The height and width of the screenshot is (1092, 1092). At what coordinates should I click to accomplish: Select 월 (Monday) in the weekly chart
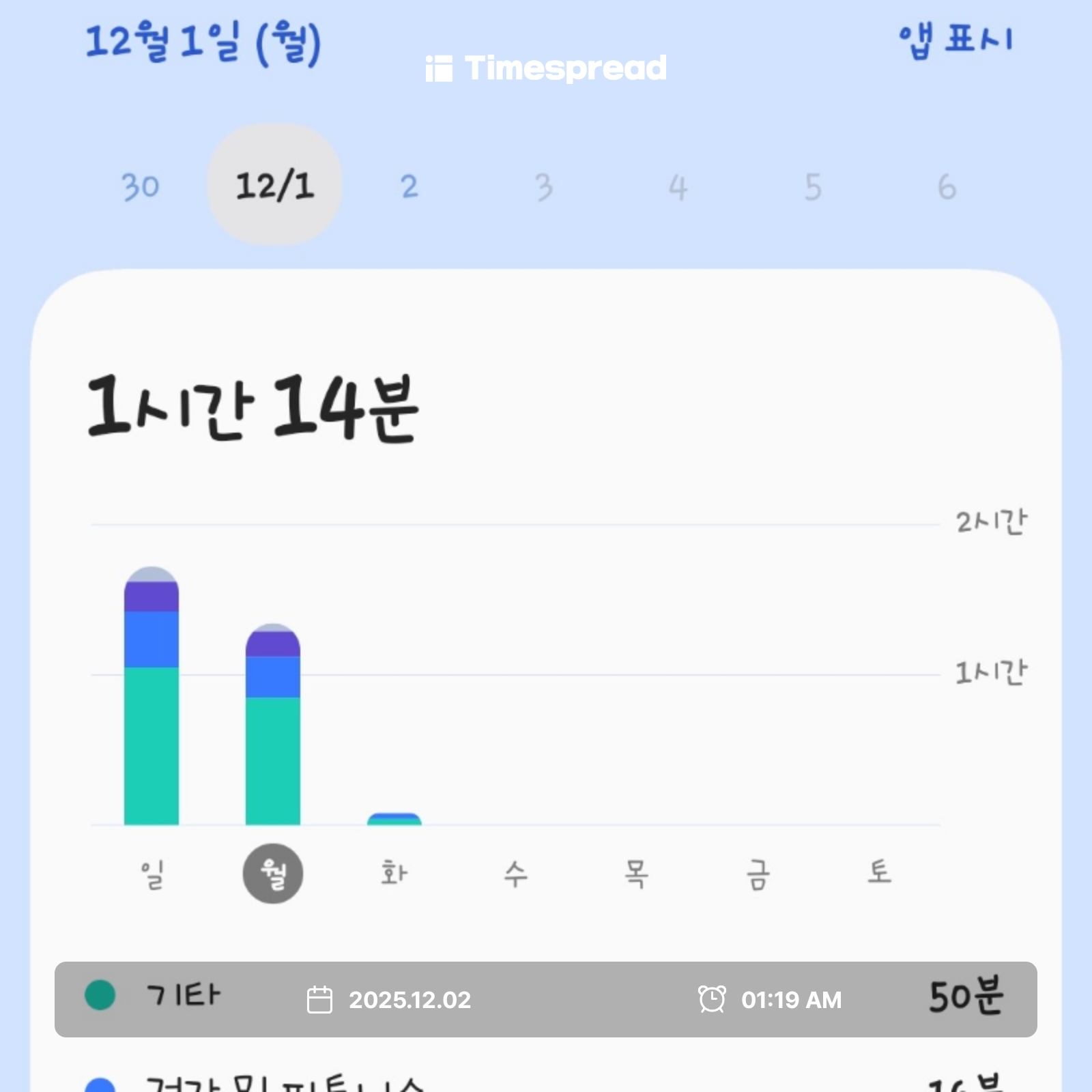click(x=273, y=874)
